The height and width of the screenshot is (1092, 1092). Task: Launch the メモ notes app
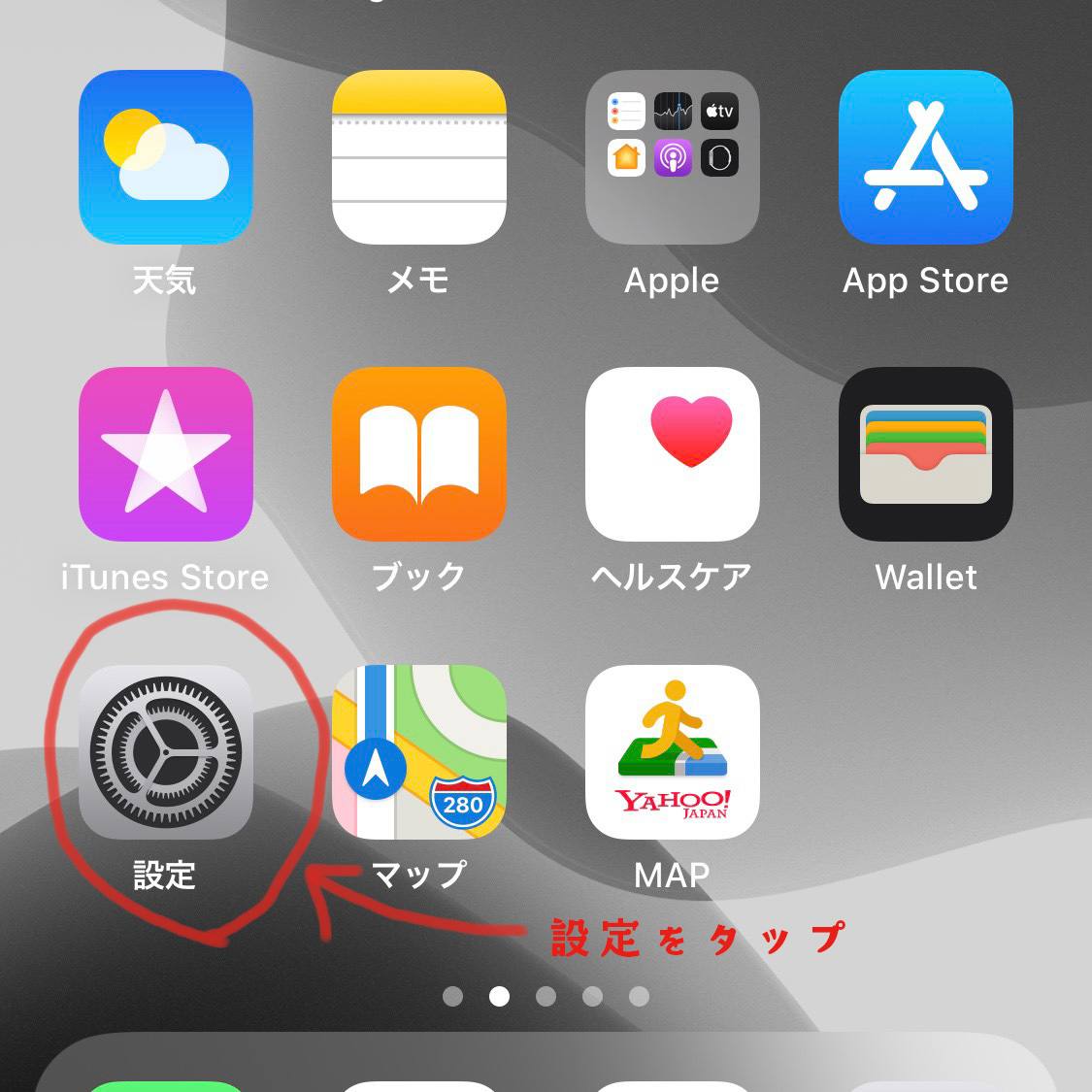click(x=419, y=157)
